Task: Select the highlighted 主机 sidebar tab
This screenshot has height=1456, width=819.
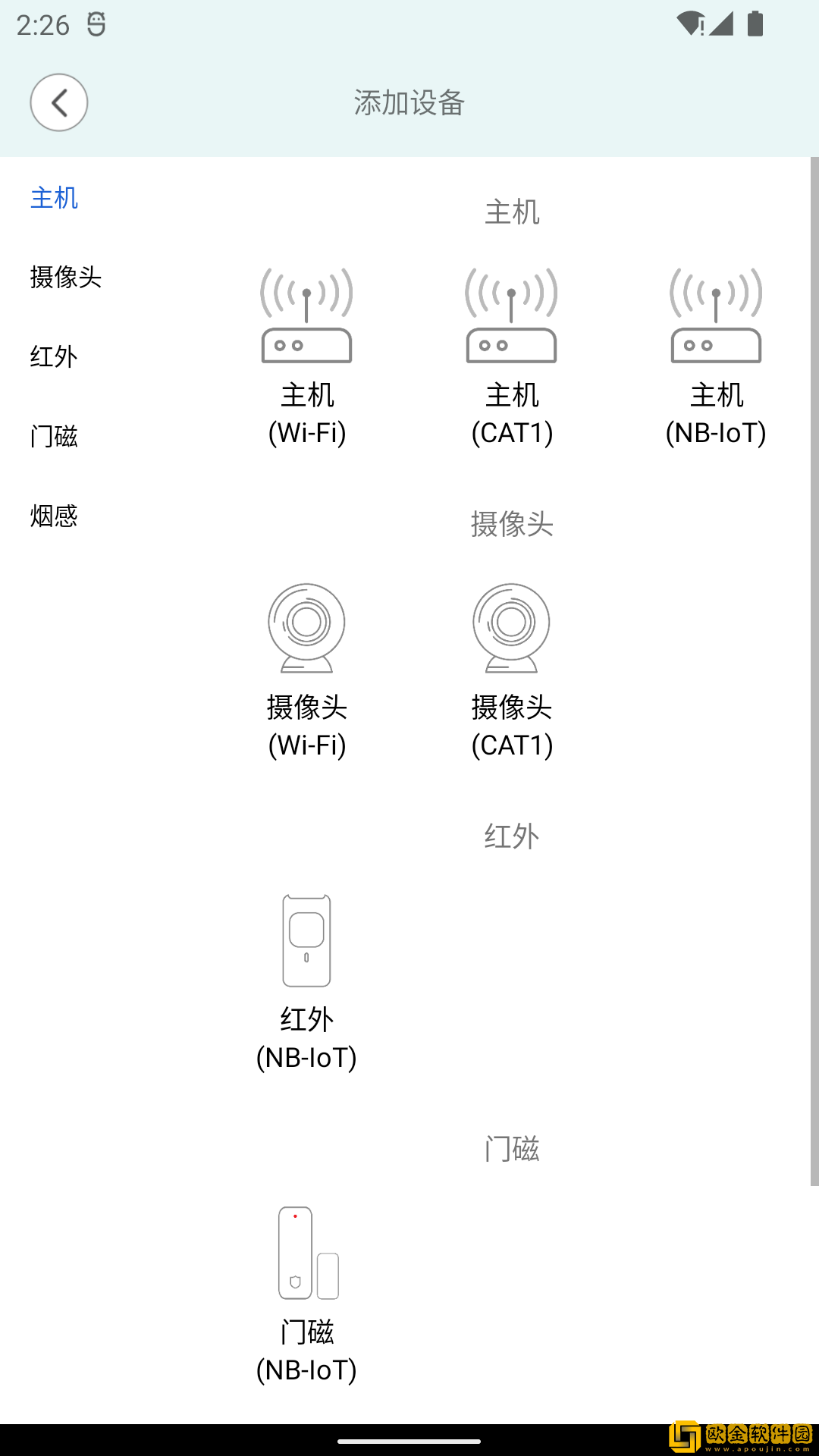Action: tap(53, 198)
